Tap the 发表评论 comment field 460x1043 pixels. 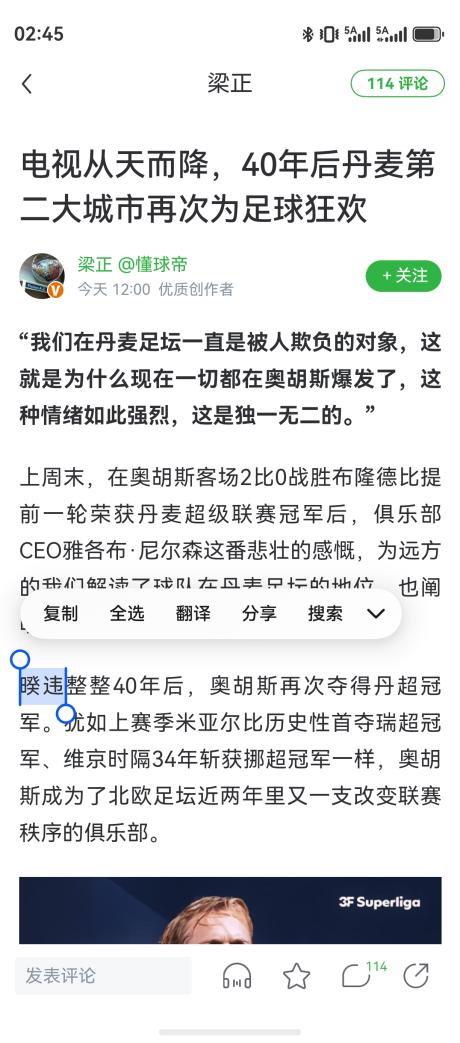103,976
